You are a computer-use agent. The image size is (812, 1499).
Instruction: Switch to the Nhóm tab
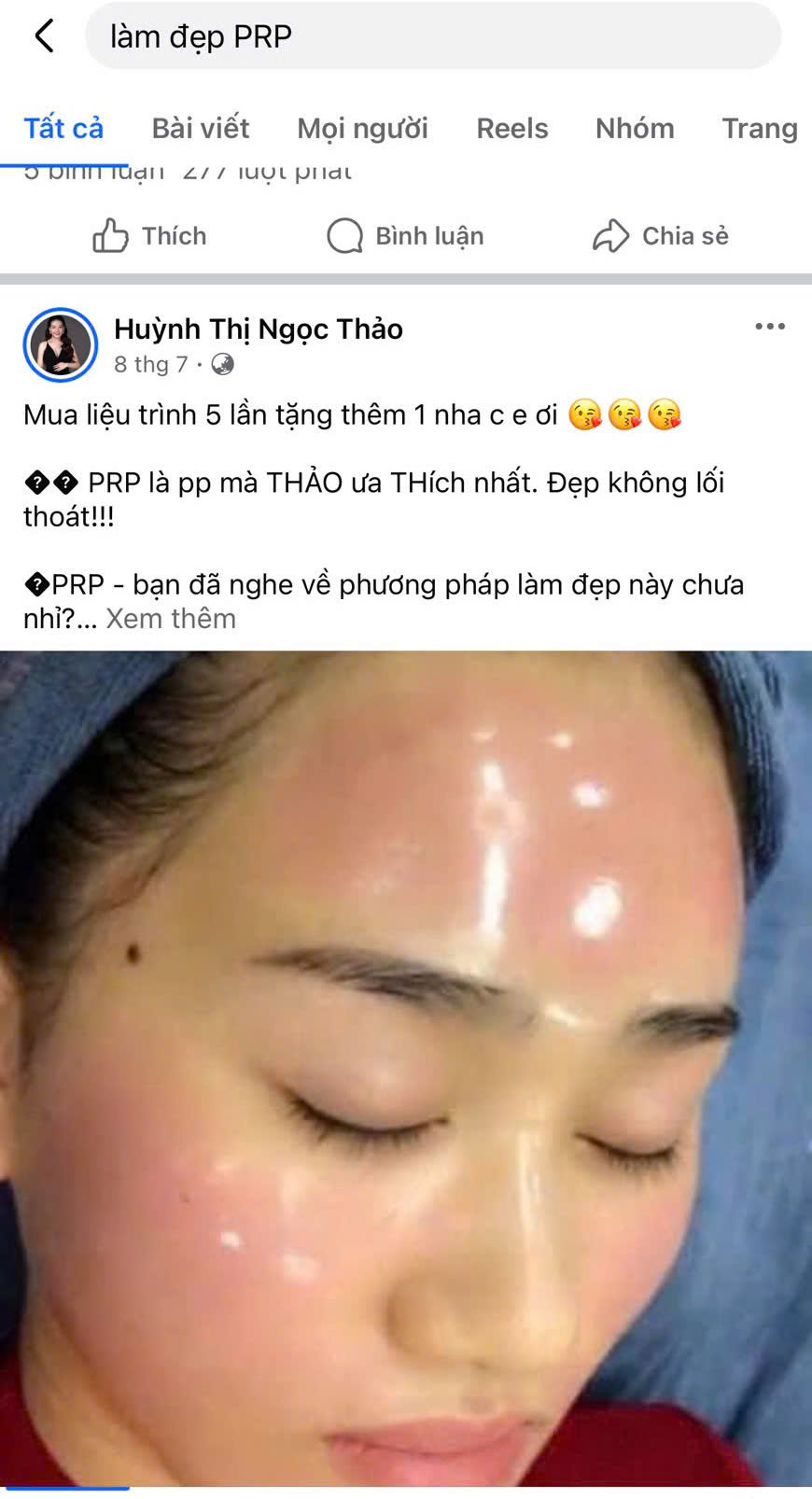pos(635,128)
